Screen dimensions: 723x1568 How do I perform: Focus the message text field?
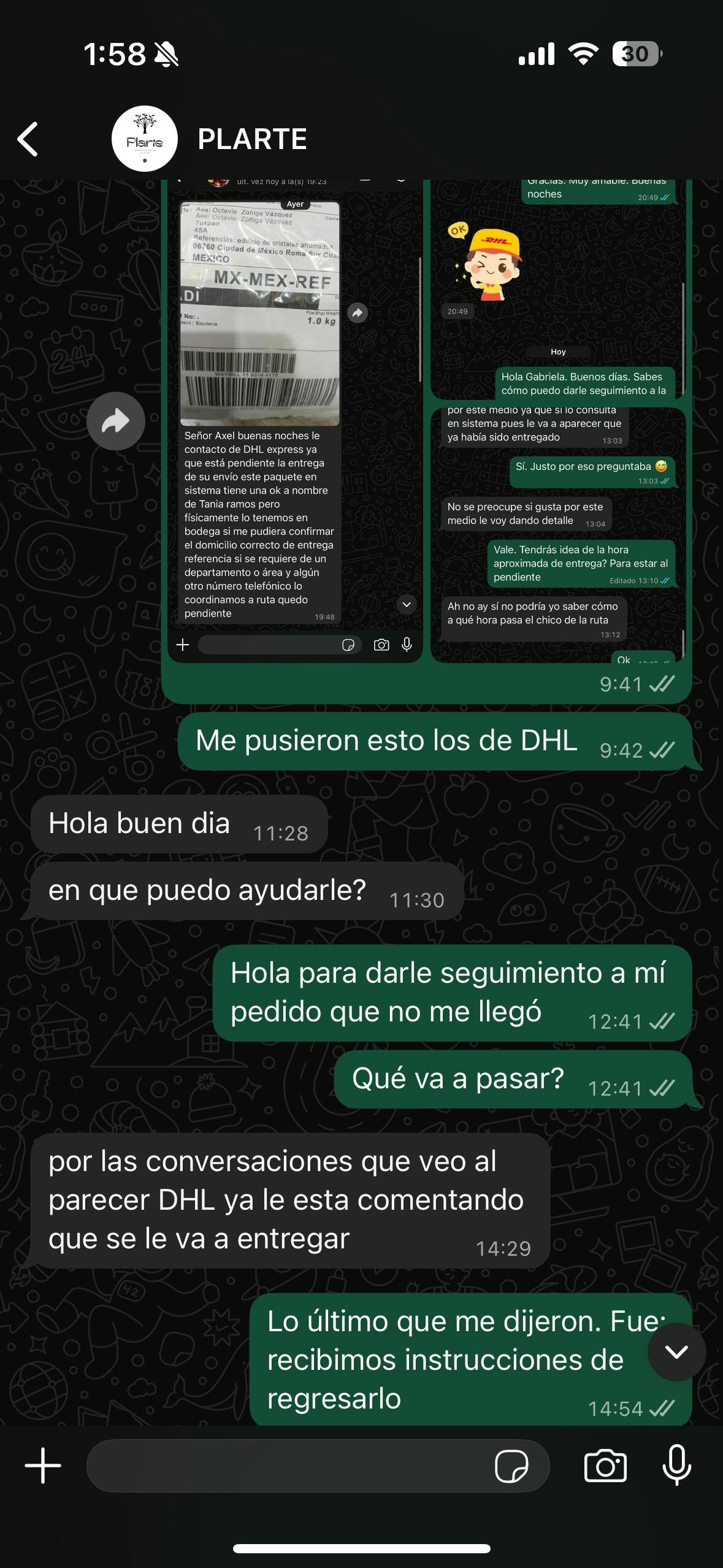(288, 1466)
